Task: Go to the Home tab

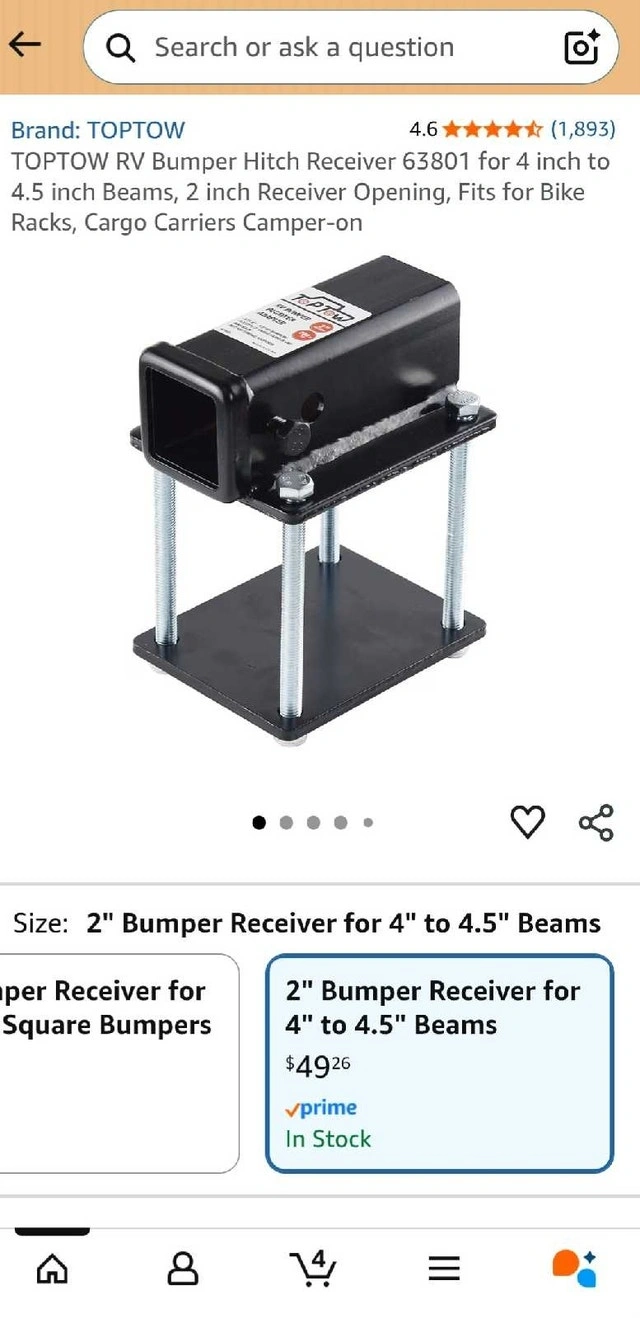Action: coord(52,1269)
